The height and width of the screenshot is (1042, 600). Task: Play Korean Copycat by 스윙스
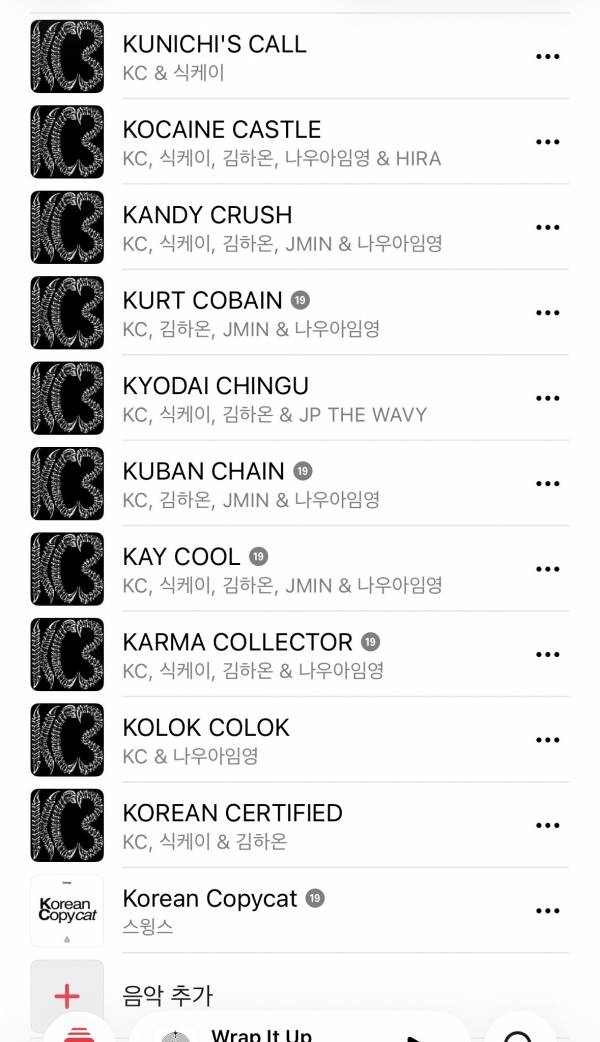pyautogui.click(x=209, y=910)
